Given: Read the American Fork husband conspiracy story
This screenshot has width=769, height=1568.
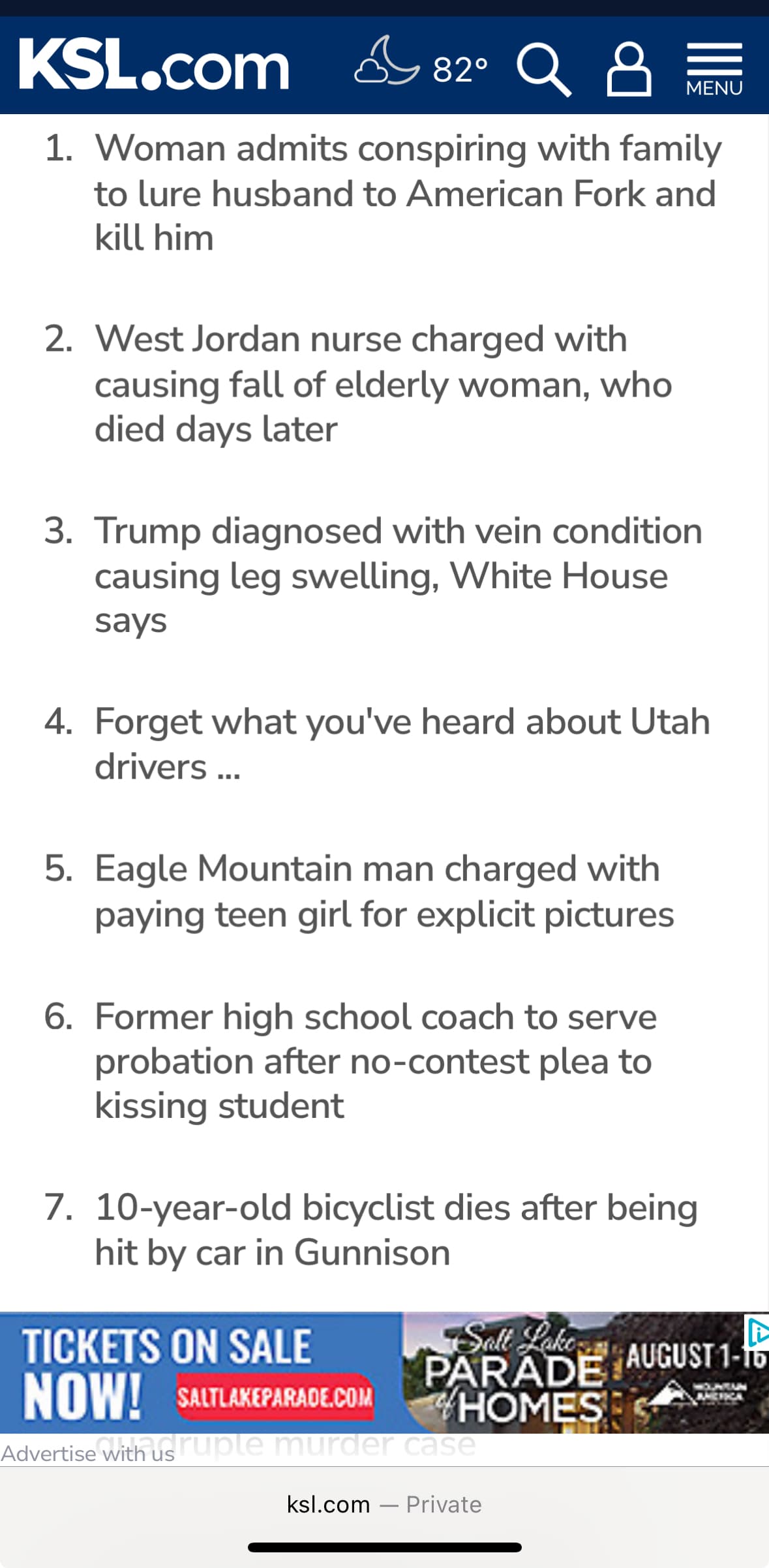Looking at the screenshot, I should point(408,193).
